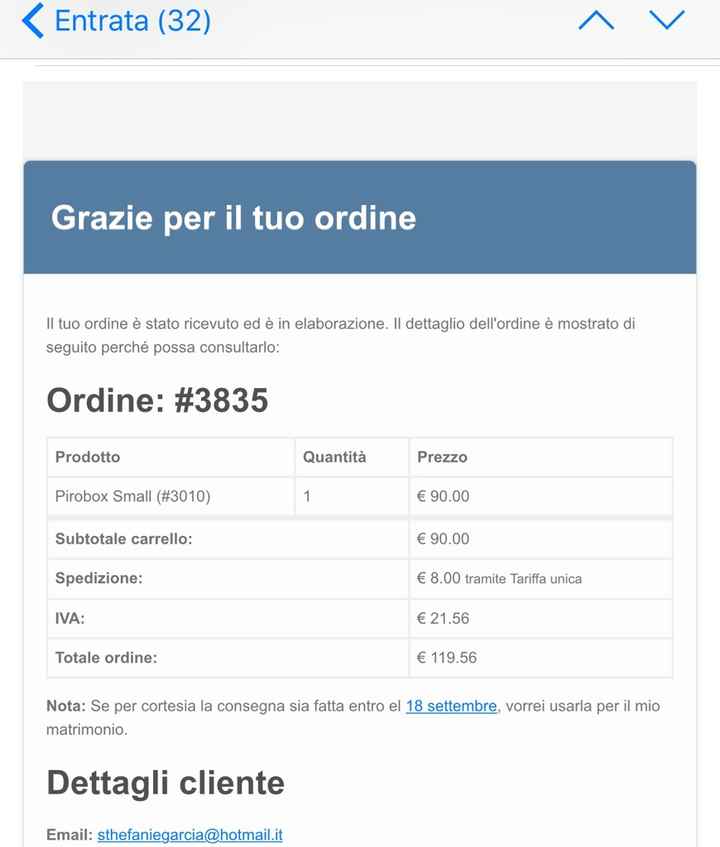This screenshot has height=847, width=720.
Task: Go back to Entrata inbox
Action: click(115, 21)
